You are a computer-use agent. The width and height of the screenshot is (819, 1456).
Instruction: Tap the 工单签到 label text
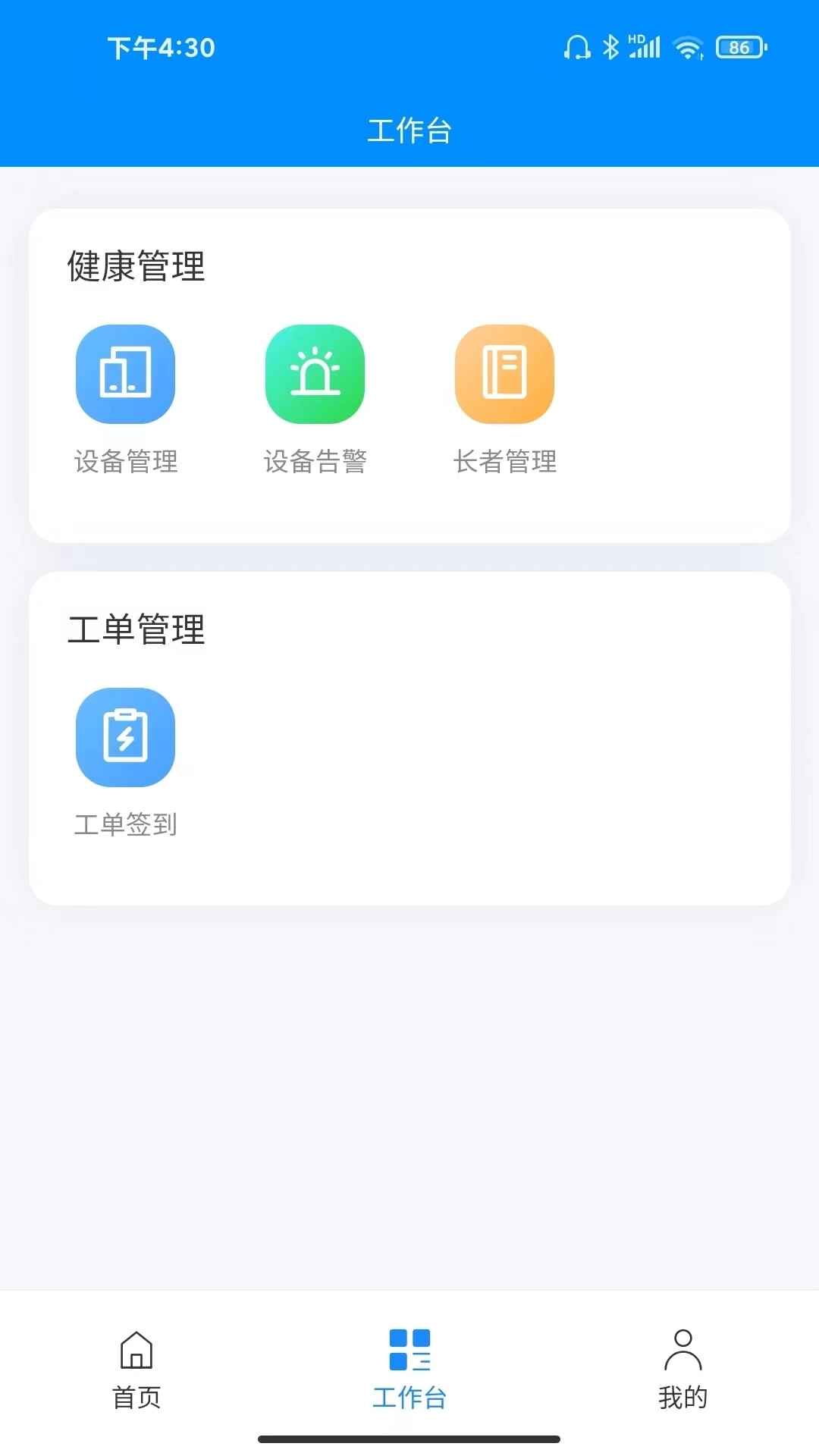pos(126,825)
